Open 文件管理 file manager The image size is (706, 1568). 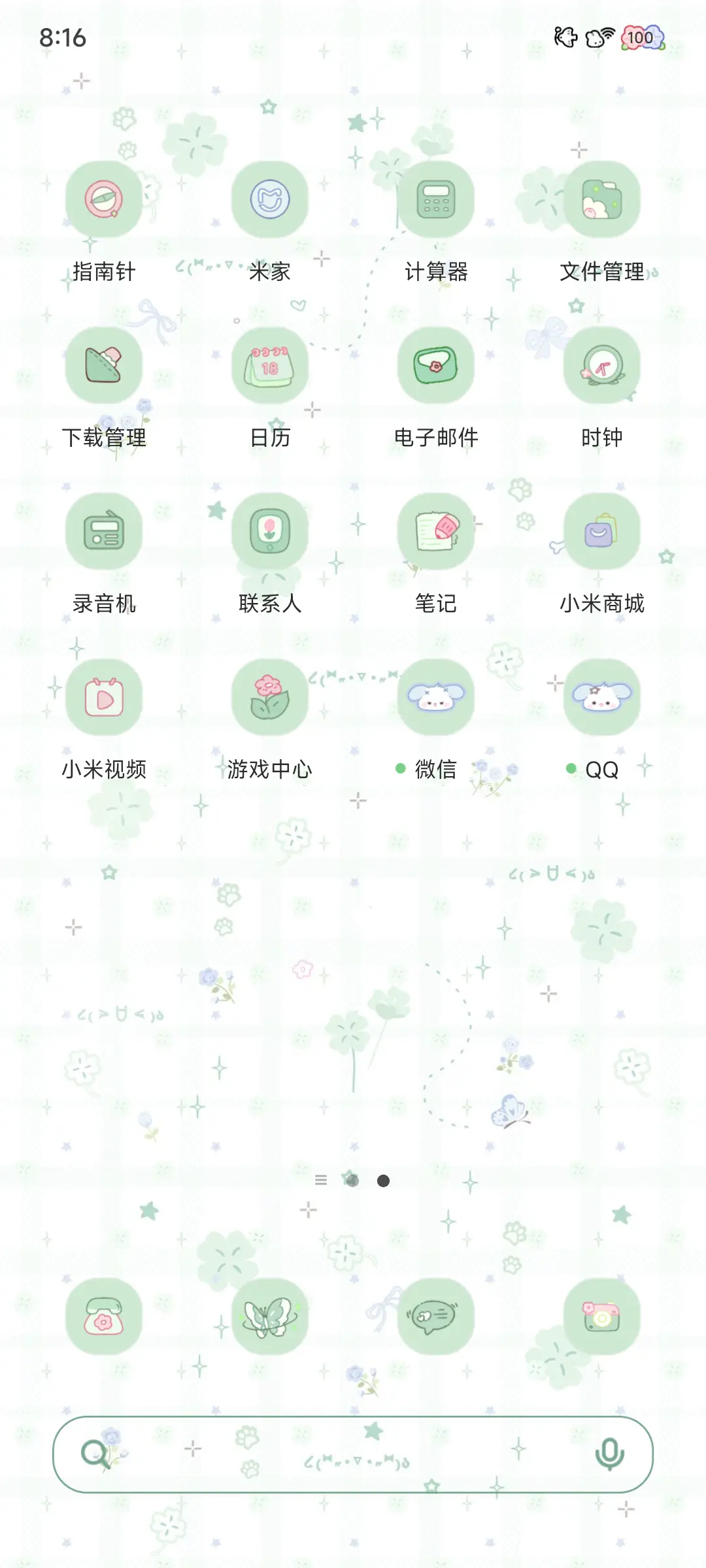click(x=601, y=199)
